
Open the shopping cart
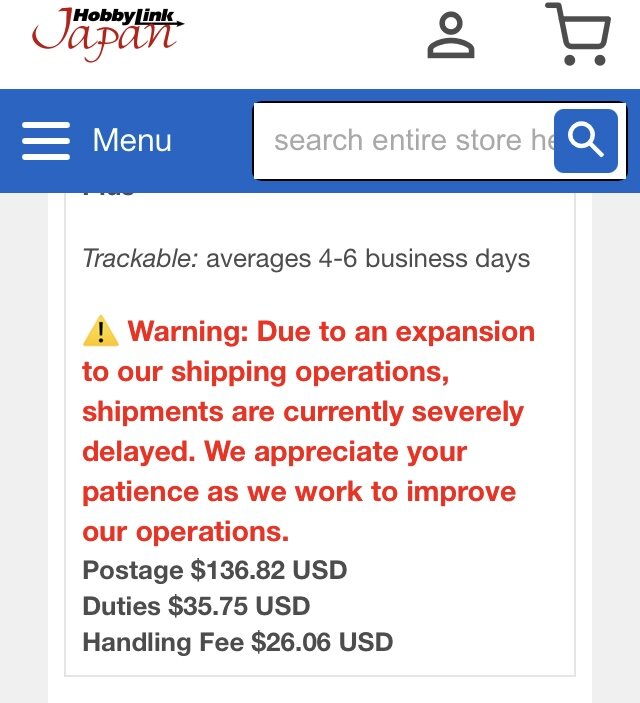(x=578, y=35)
